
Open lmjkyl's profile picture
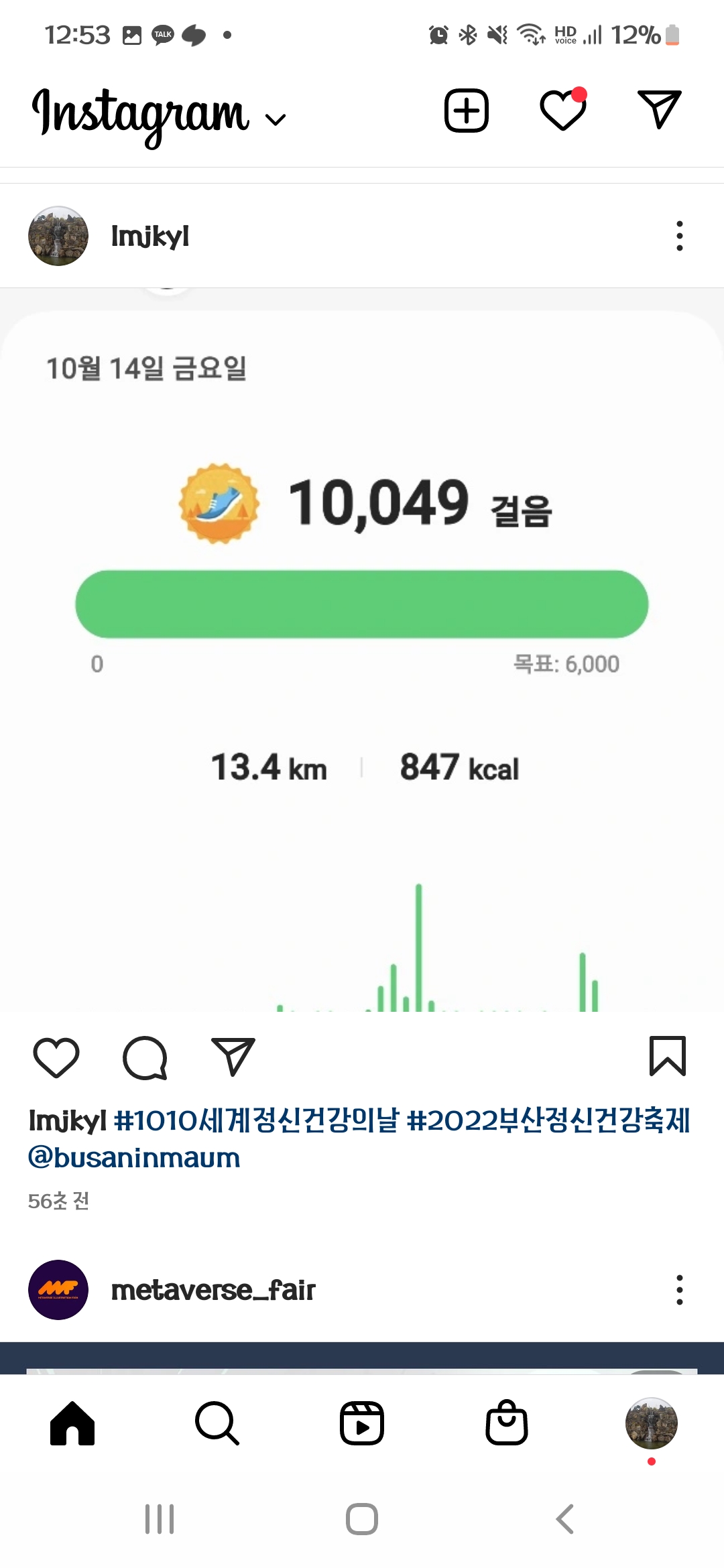(58, 236)
